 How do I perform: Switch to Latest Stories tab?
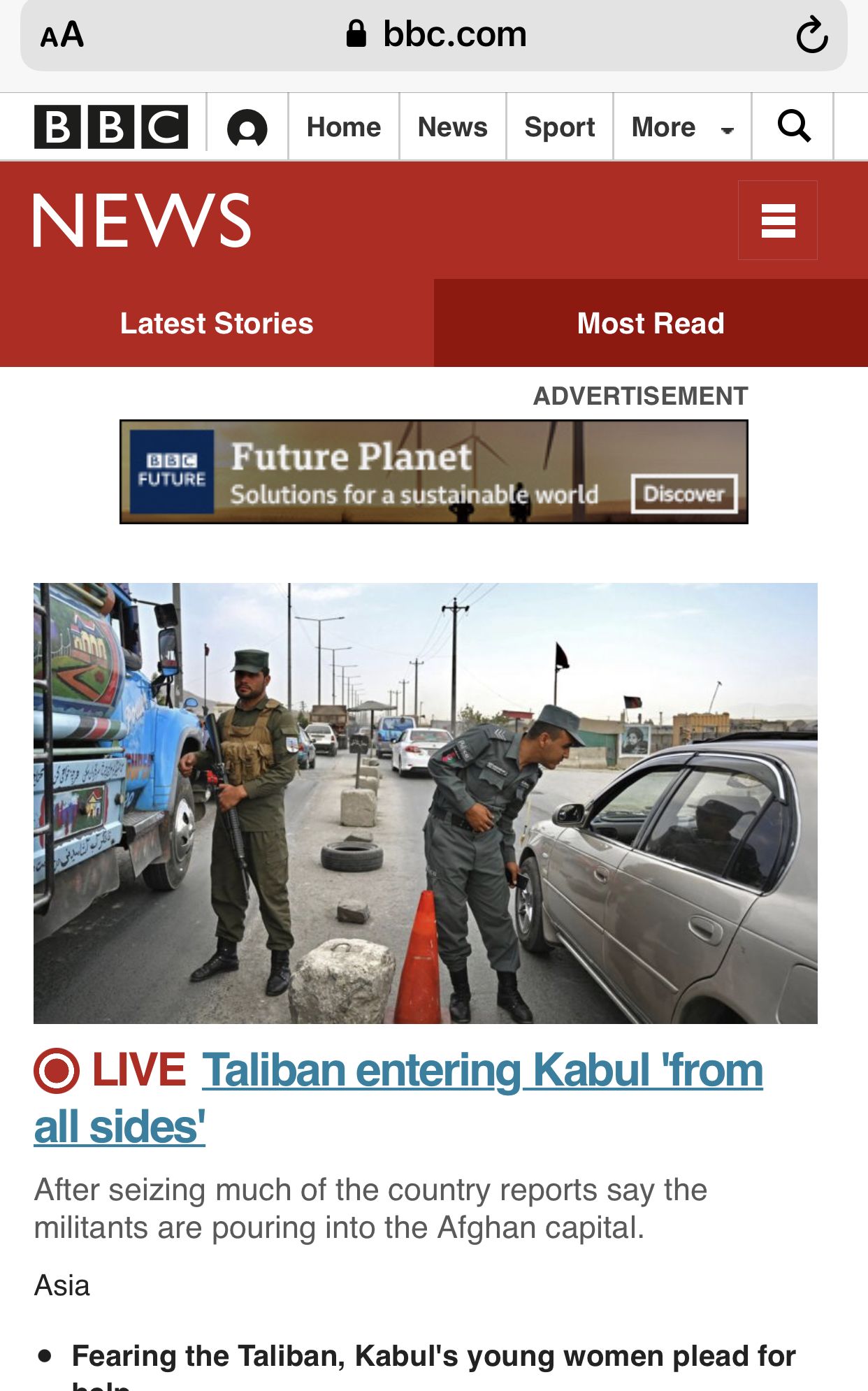[217, 324]
